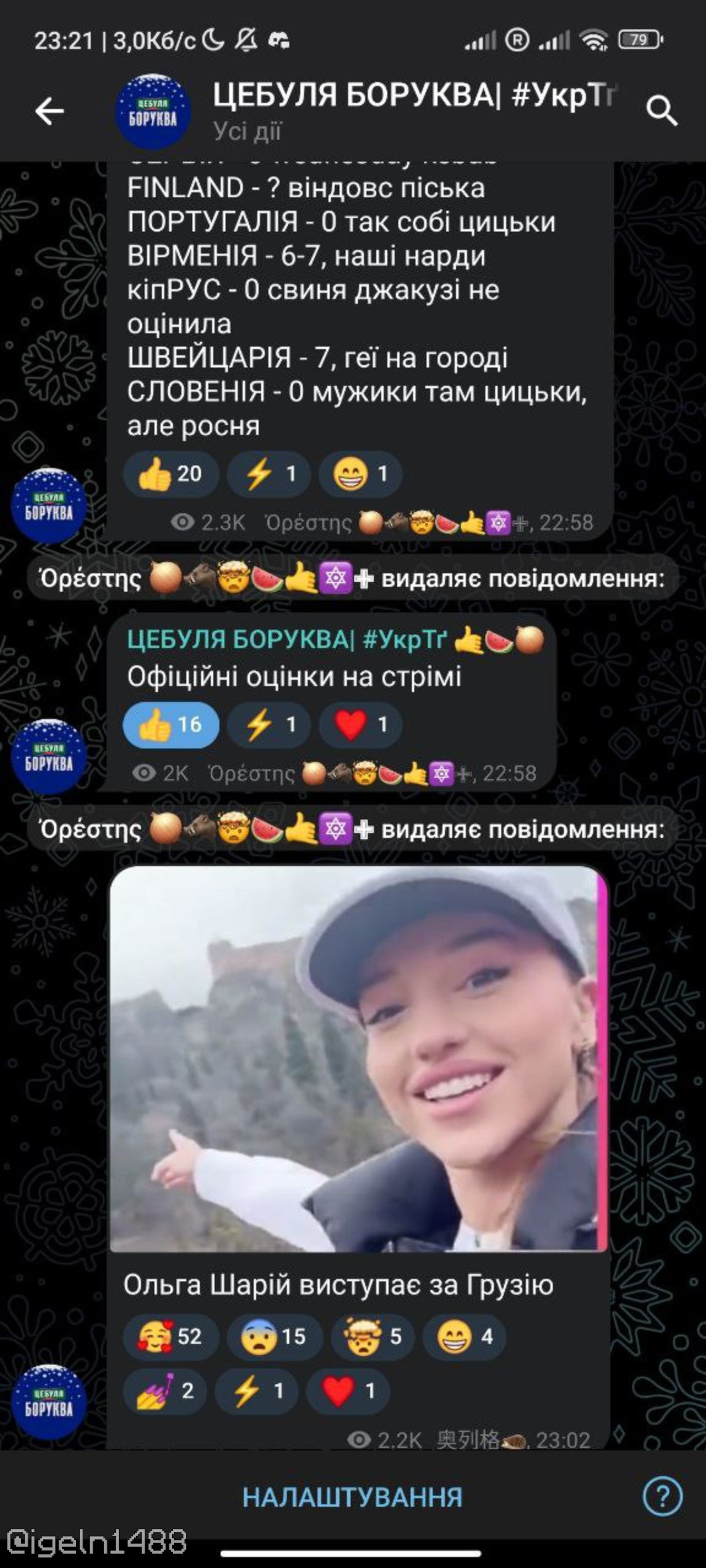Tap the exploding head 5 reaction
The width and height of the screenshot is (706, 1568).
point(374,1336)
